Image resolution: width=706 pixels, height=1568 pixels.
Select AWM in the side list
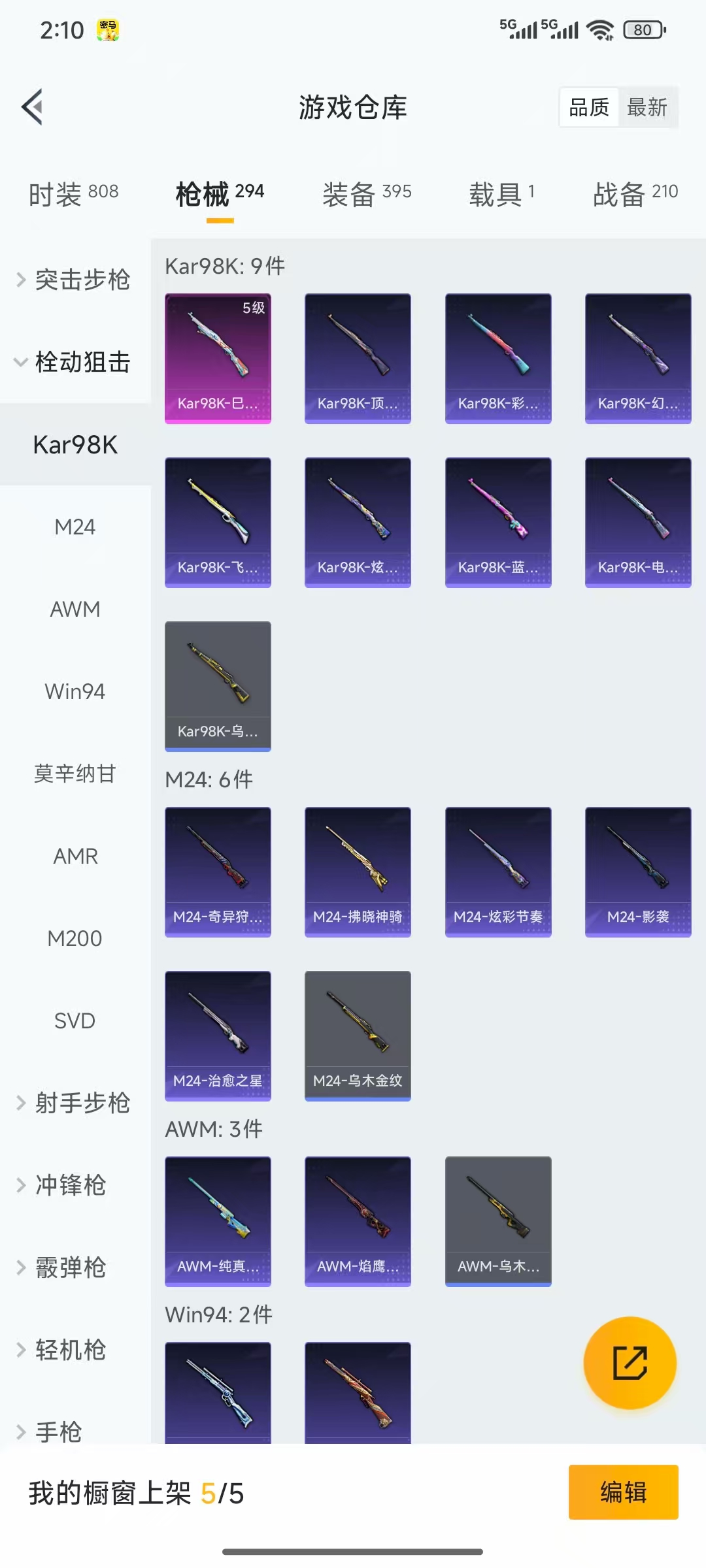pos(75,609)
